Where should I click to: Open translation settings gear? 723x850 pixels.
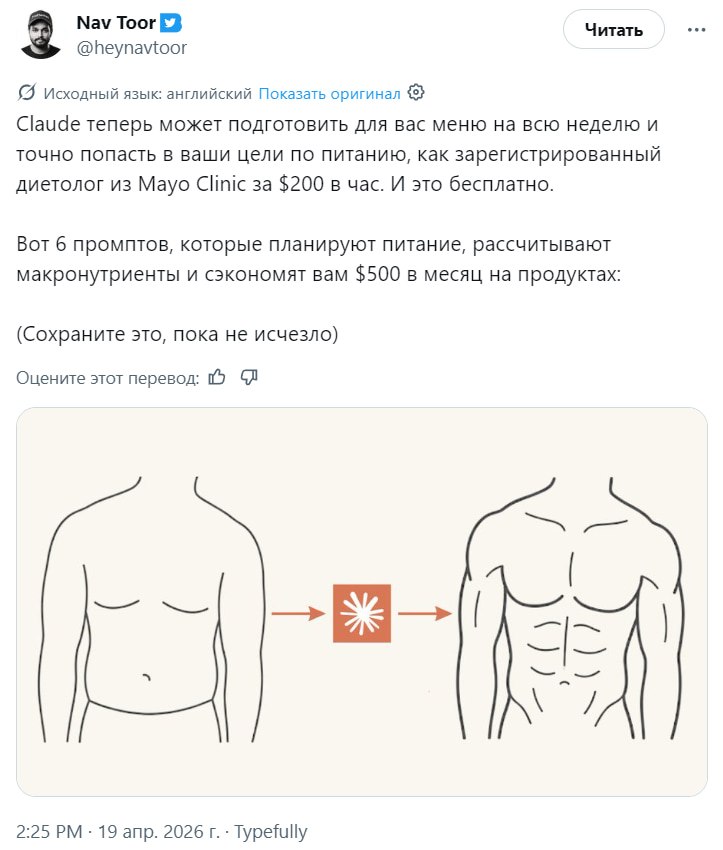click(417, 93)
